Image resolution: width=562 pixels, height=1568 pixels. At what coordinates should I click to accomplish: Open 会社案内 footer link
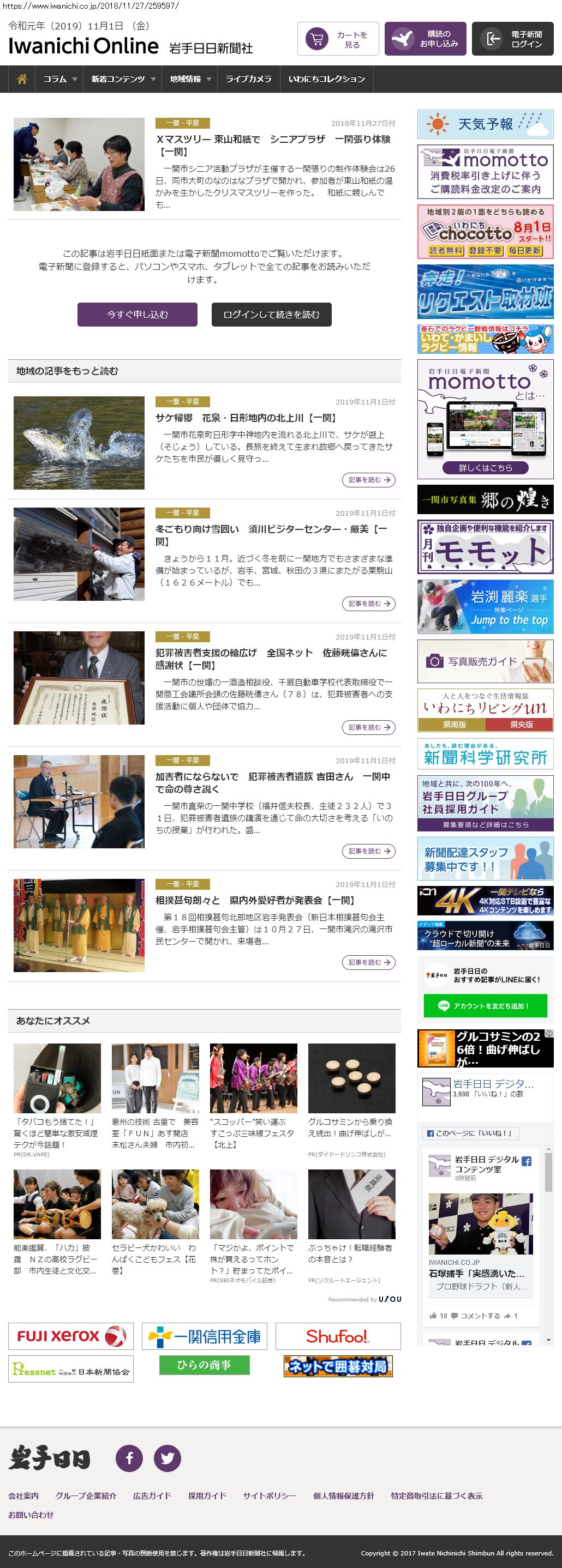click(23, 1495)
